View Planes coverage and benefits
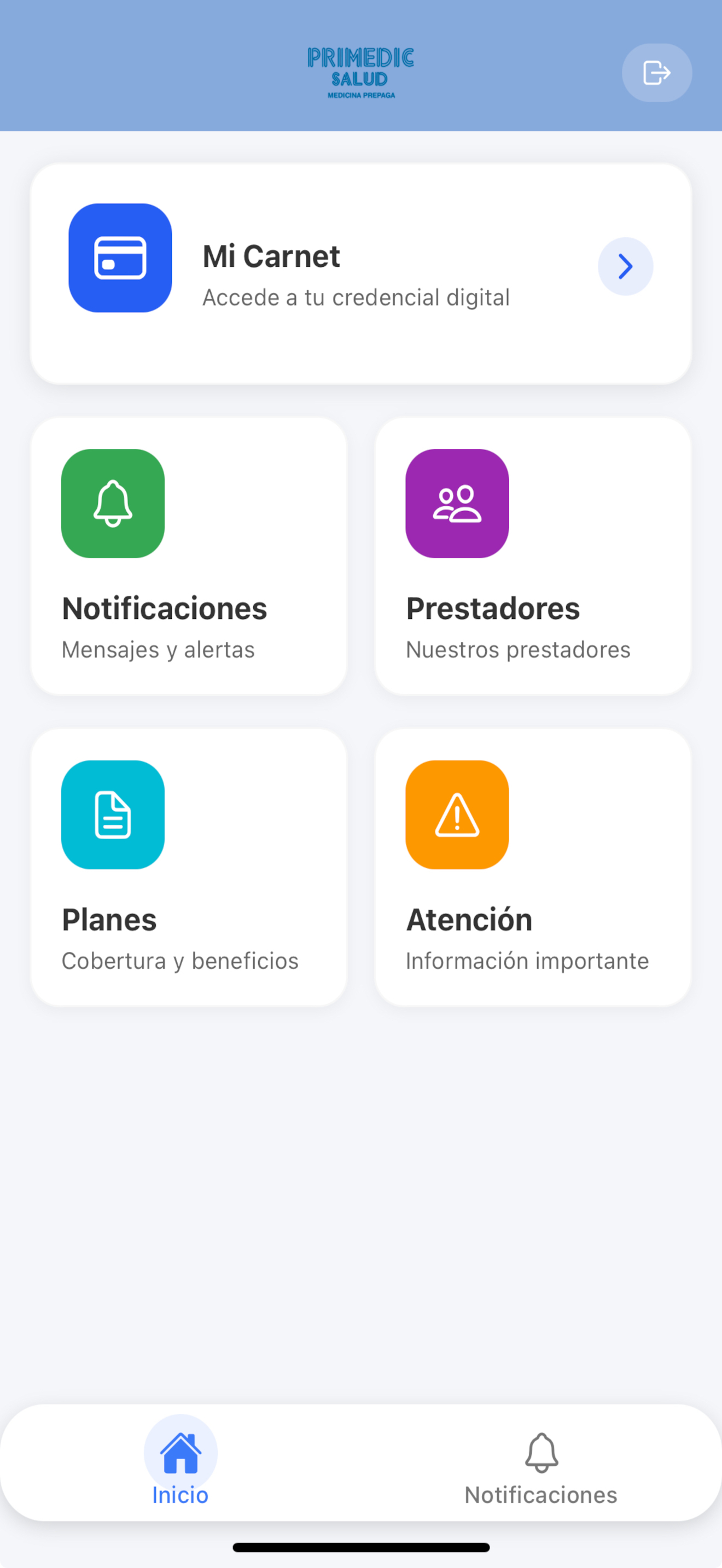 click(x=189, y=867)
